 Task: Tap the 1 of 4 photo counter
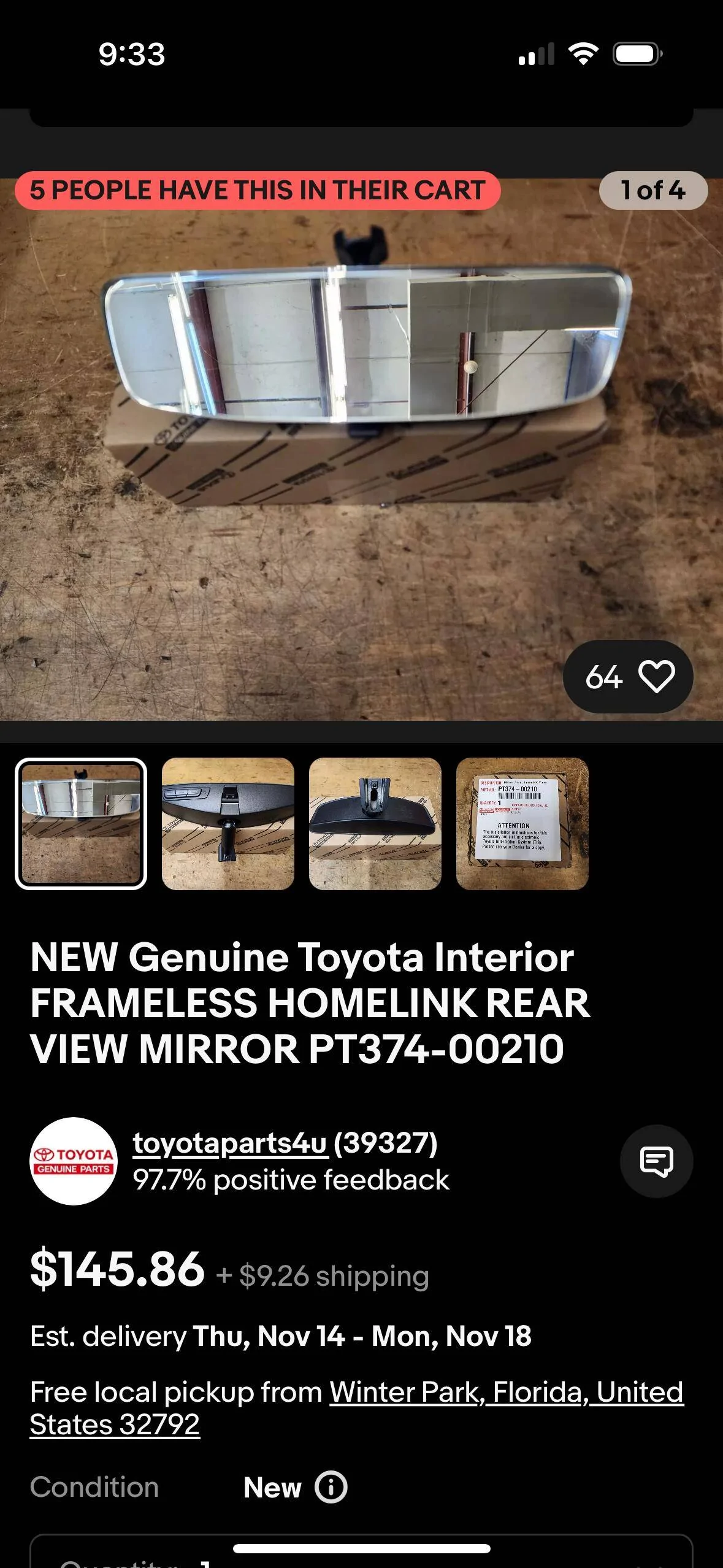[x=652, y=190]
